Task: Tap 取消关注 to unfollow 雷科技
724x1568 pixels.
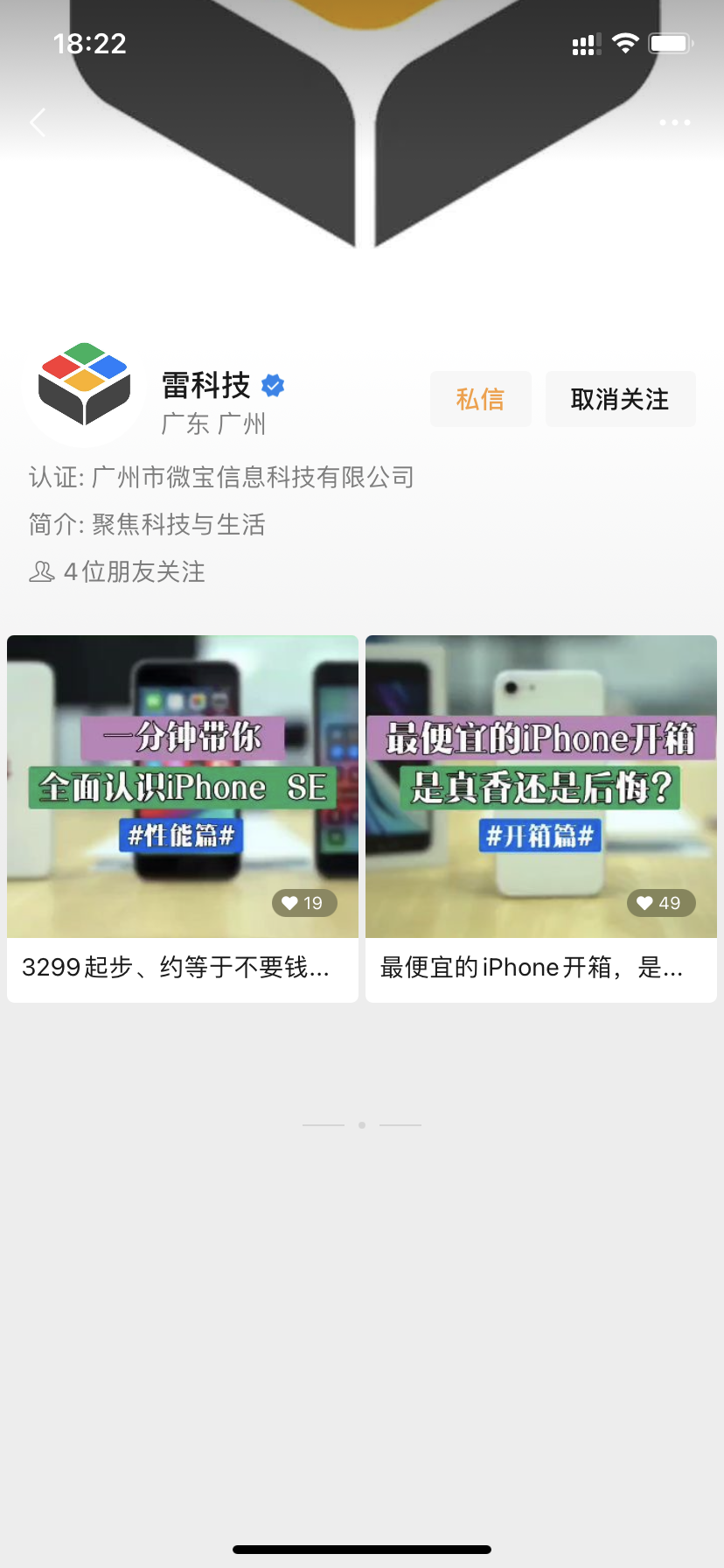Action: 620,399
